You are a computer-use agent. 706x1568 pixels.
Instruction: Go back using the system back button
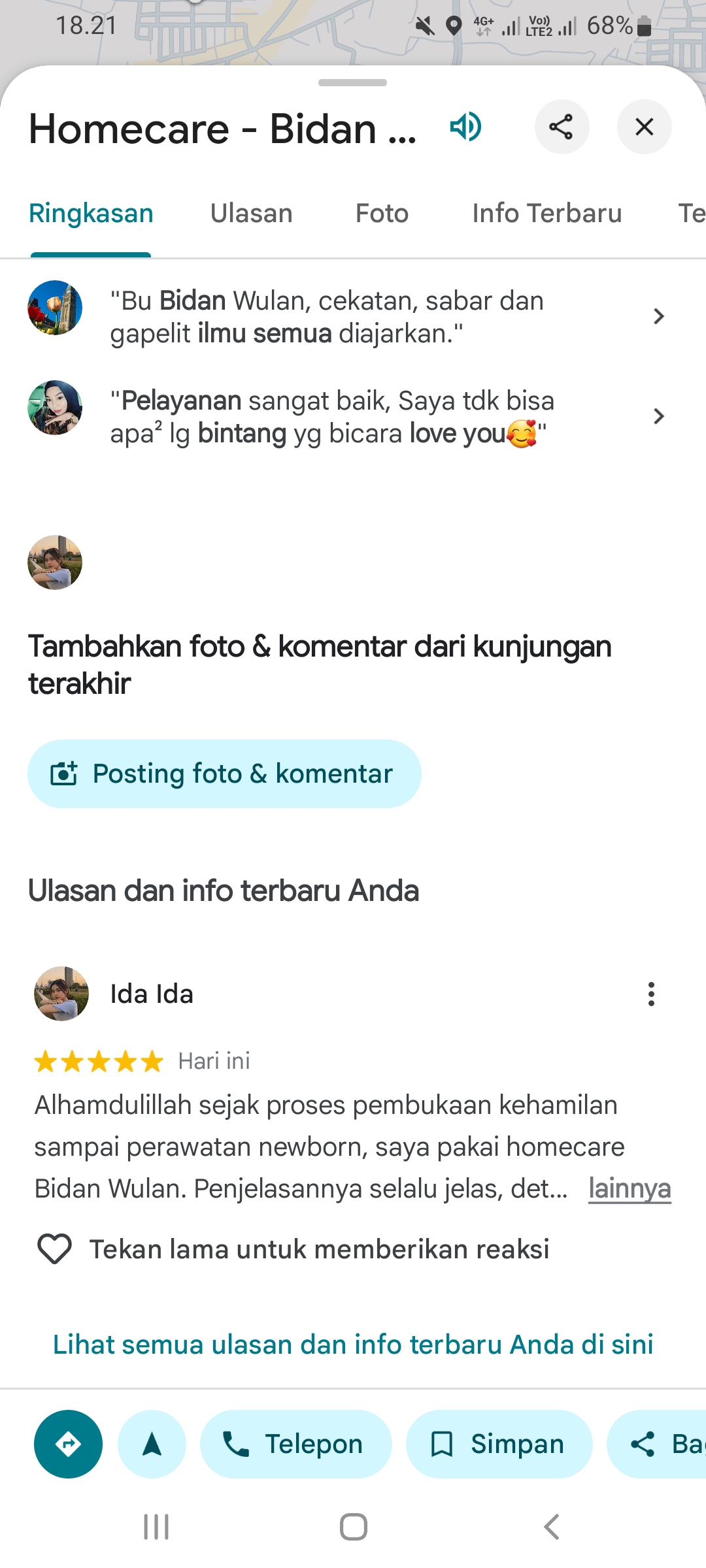point(552,1527)
